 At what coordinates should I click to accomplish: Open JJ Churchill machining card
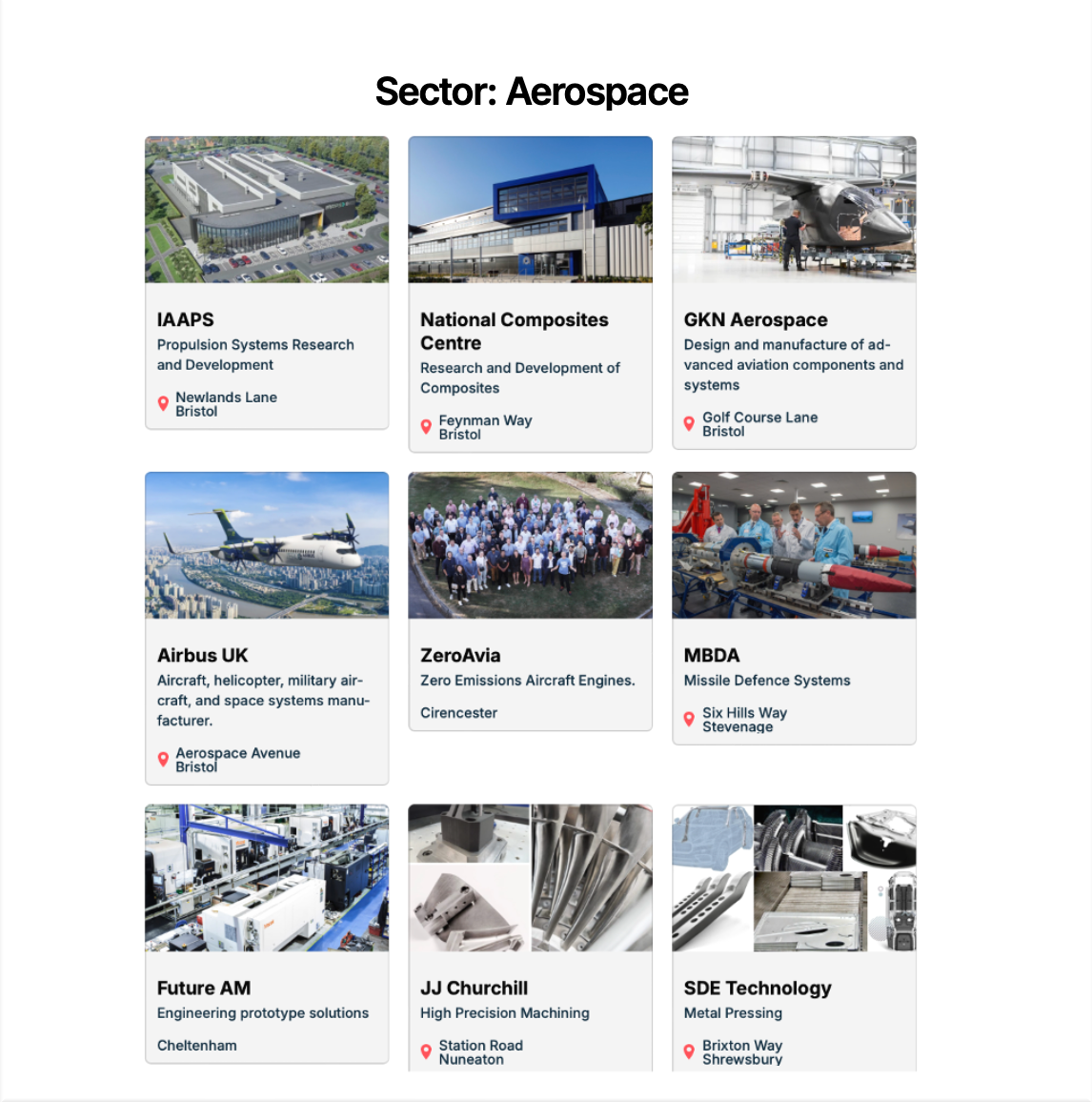click(530, 938)
